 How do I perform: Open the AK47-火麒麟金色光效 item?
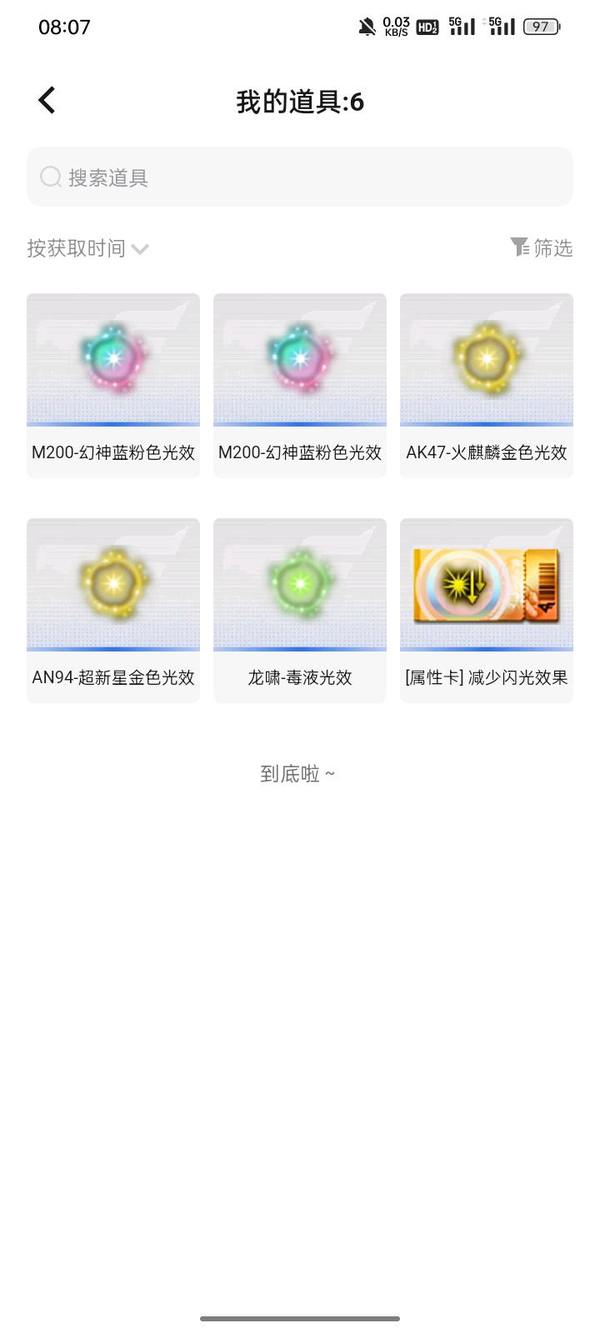(x=486, y=385)
